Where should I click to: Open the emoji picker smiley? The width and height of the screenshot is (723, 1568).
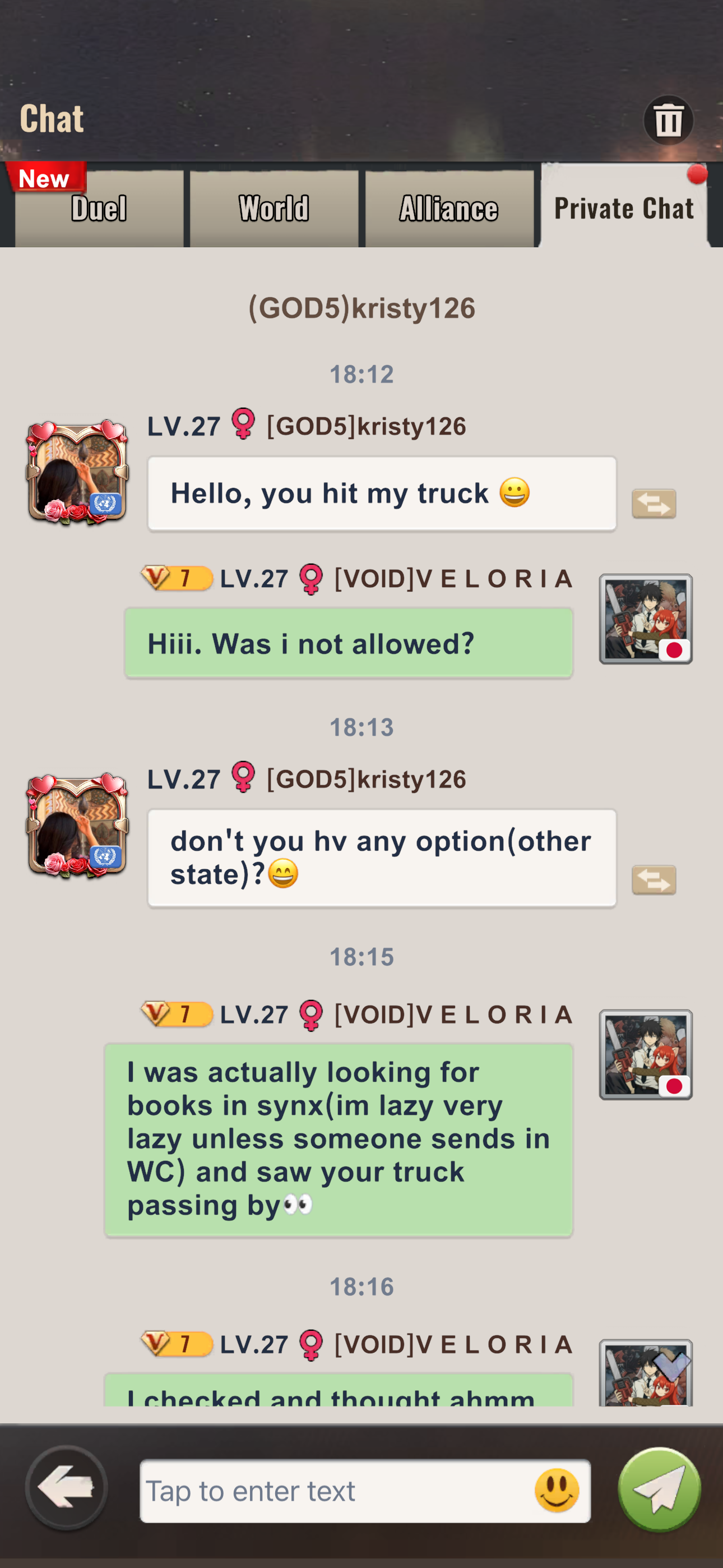(x=557, y=1490)
